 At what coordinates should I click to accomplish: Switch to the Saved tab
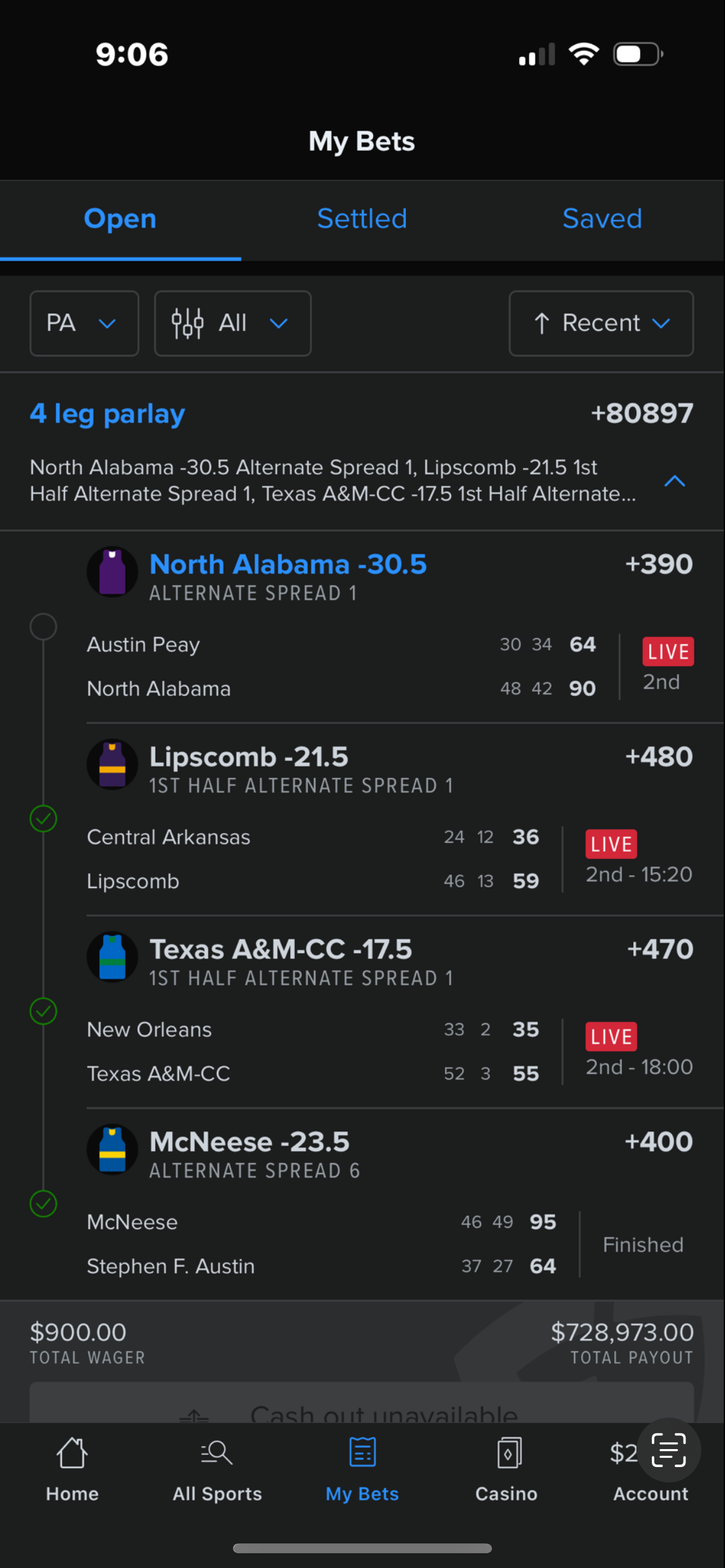pos(602,219)
